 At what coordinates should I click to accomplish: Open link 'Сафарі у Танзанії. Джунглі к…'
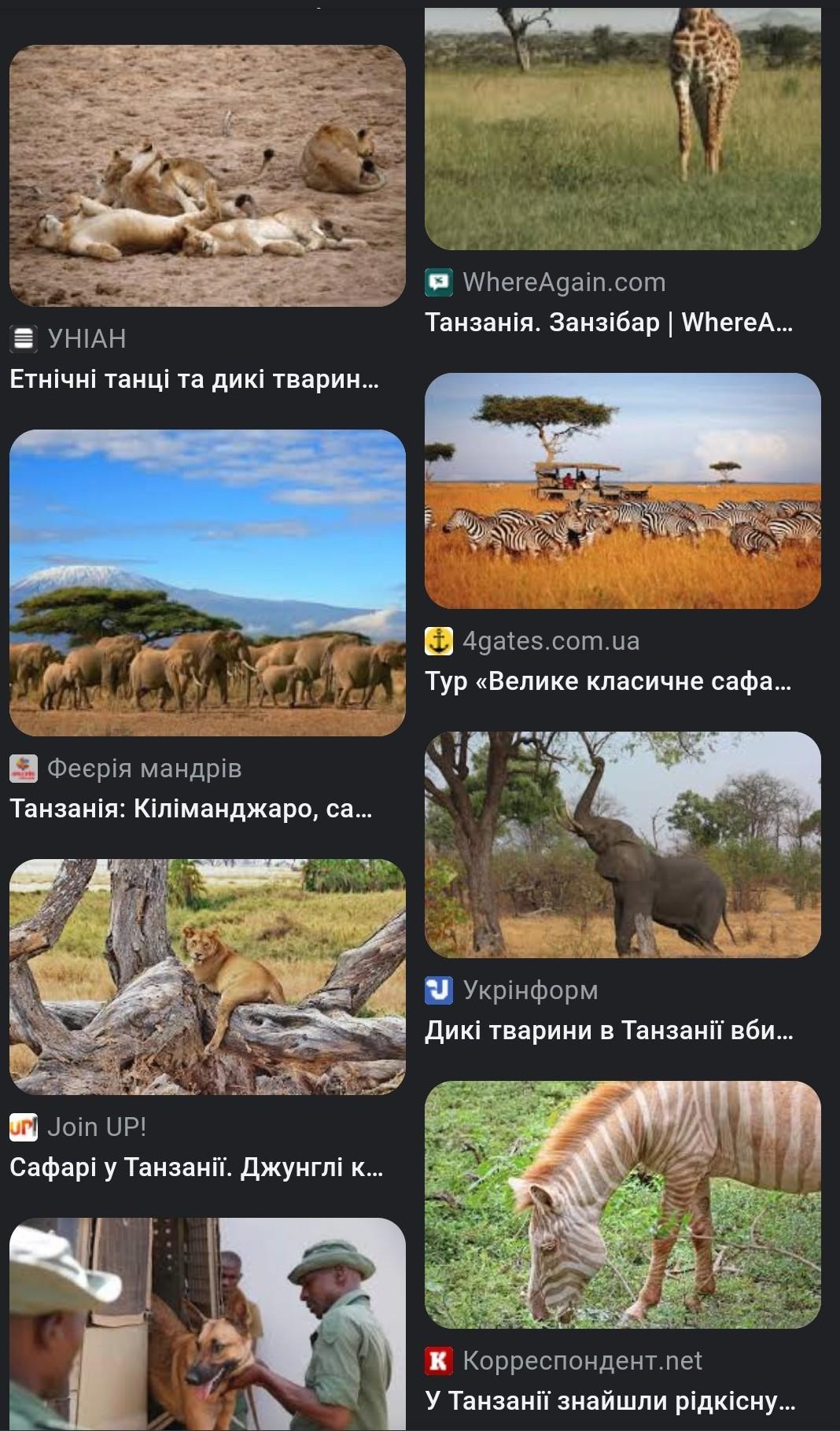tap(197, 1167)
